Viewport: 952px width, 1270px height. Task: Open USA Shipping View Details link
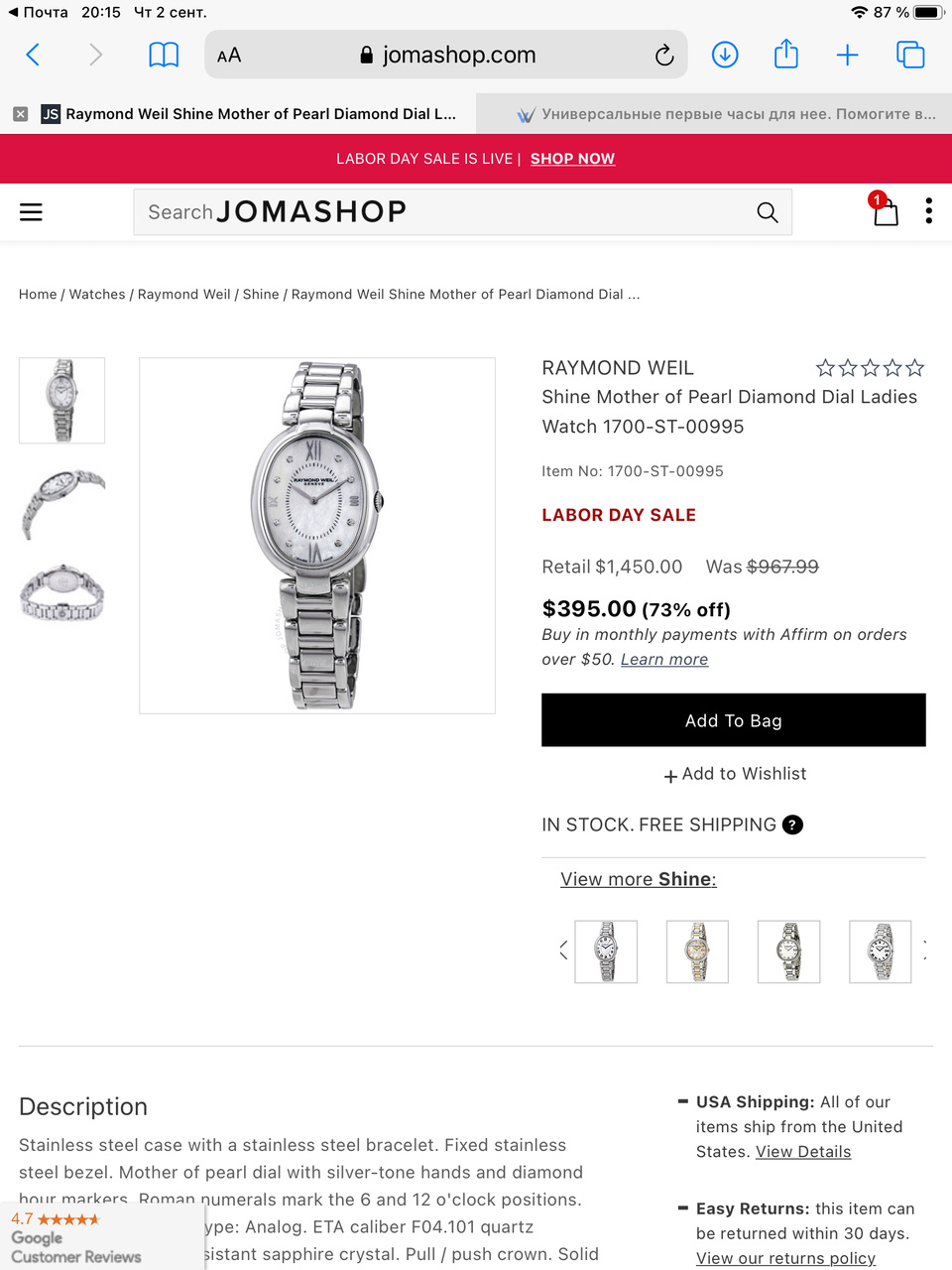click(803, 1152)
